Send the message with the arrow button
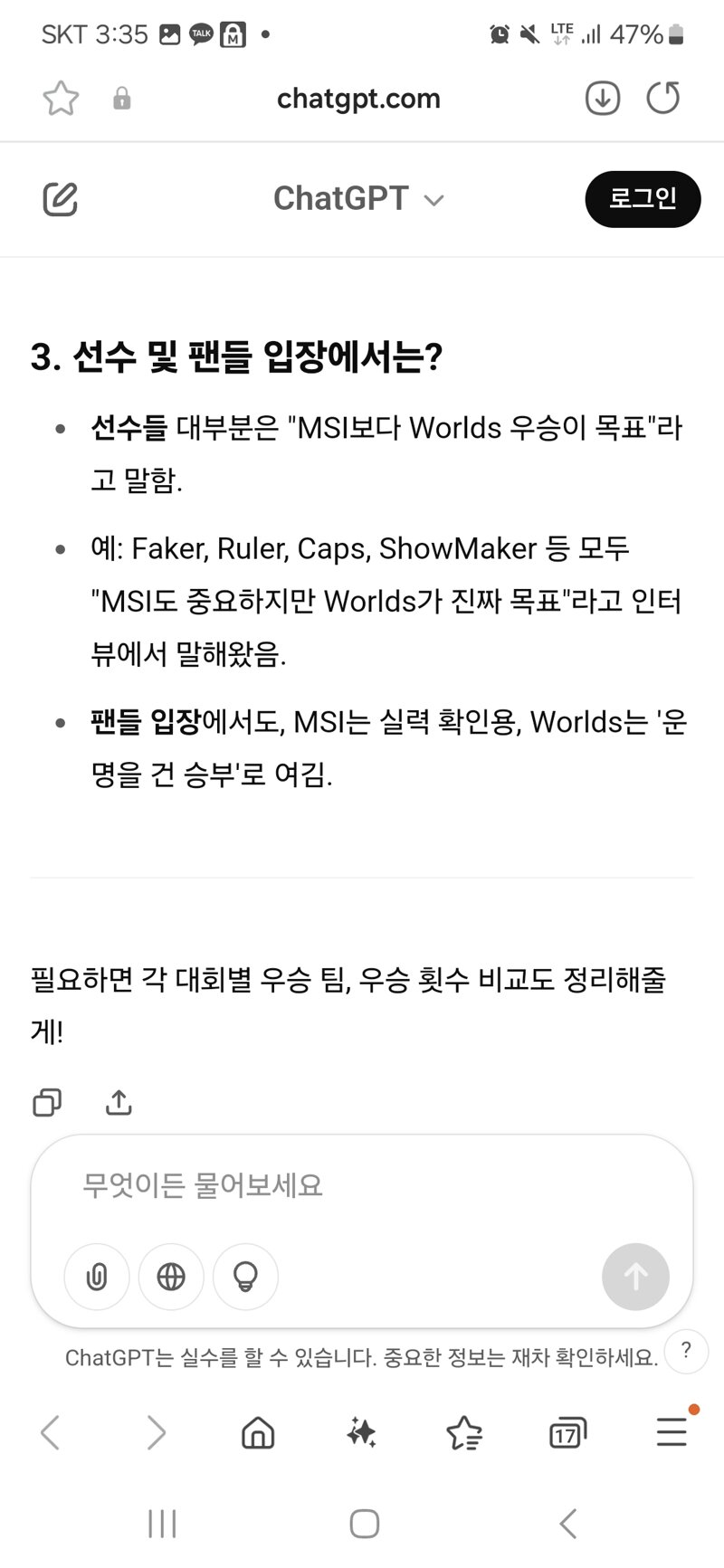724x1568 pixels. [x=635, y=1277]
